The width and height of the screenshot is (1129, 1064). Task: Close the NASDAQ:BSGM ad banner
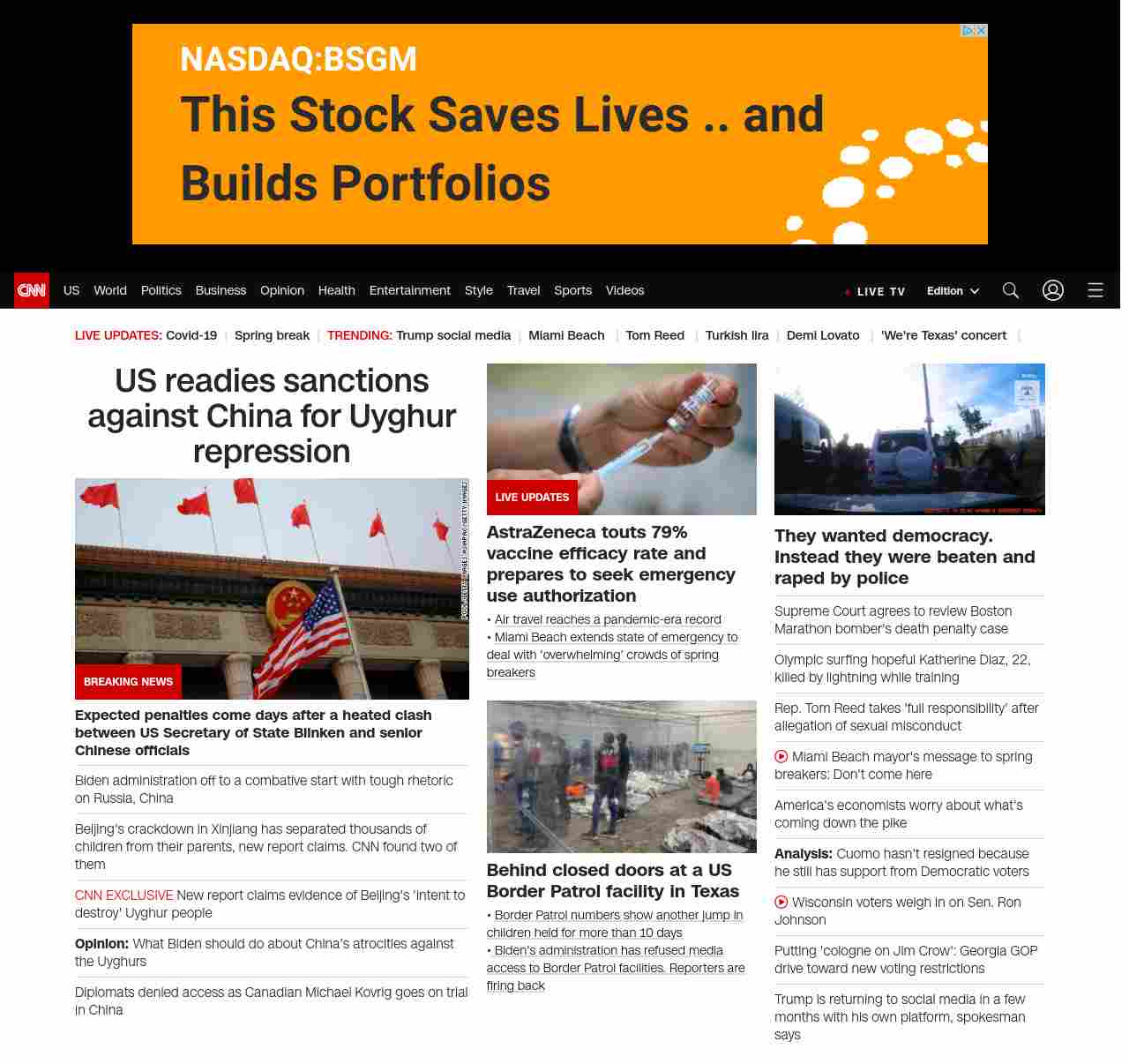[980, 31]
